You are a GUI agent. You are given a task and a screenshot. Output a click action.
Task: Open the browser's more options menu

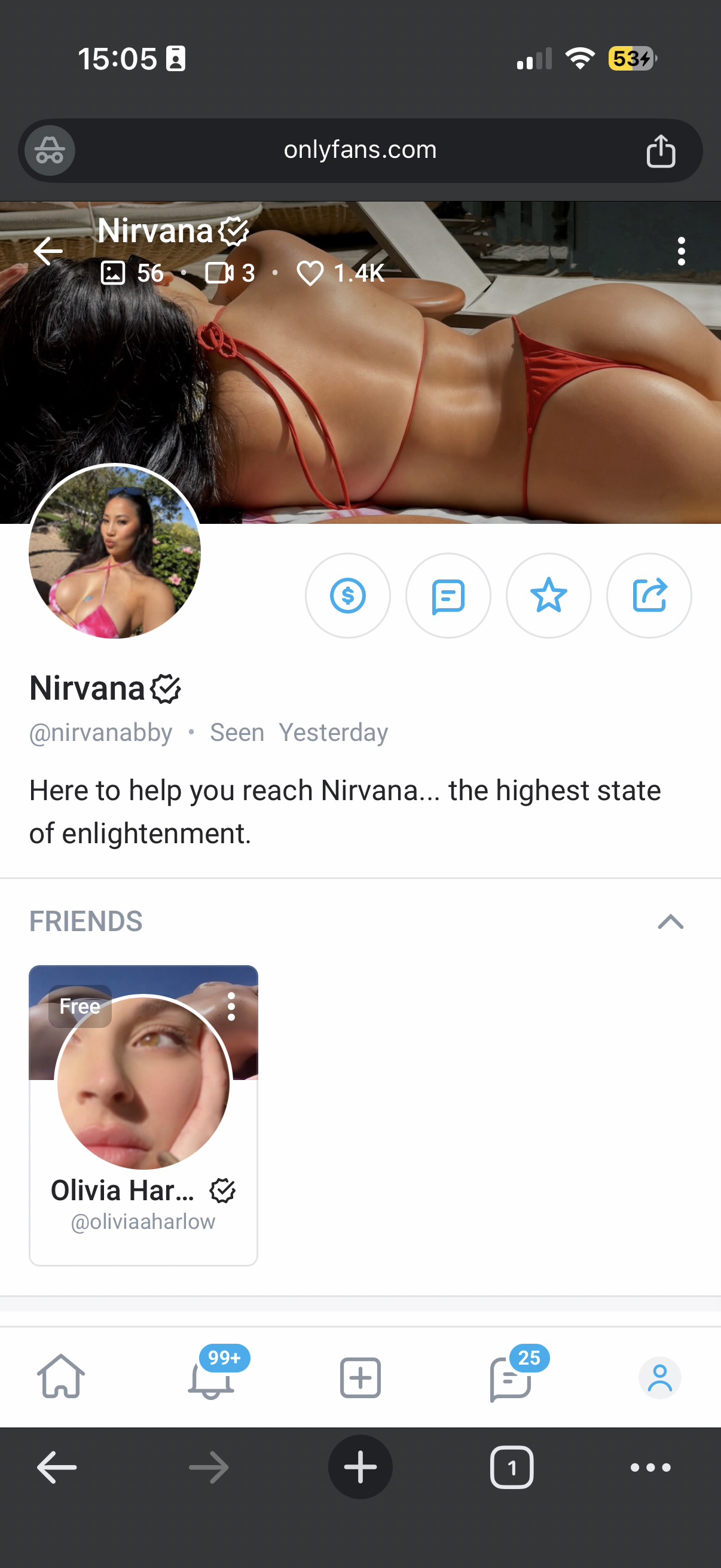649,1467
